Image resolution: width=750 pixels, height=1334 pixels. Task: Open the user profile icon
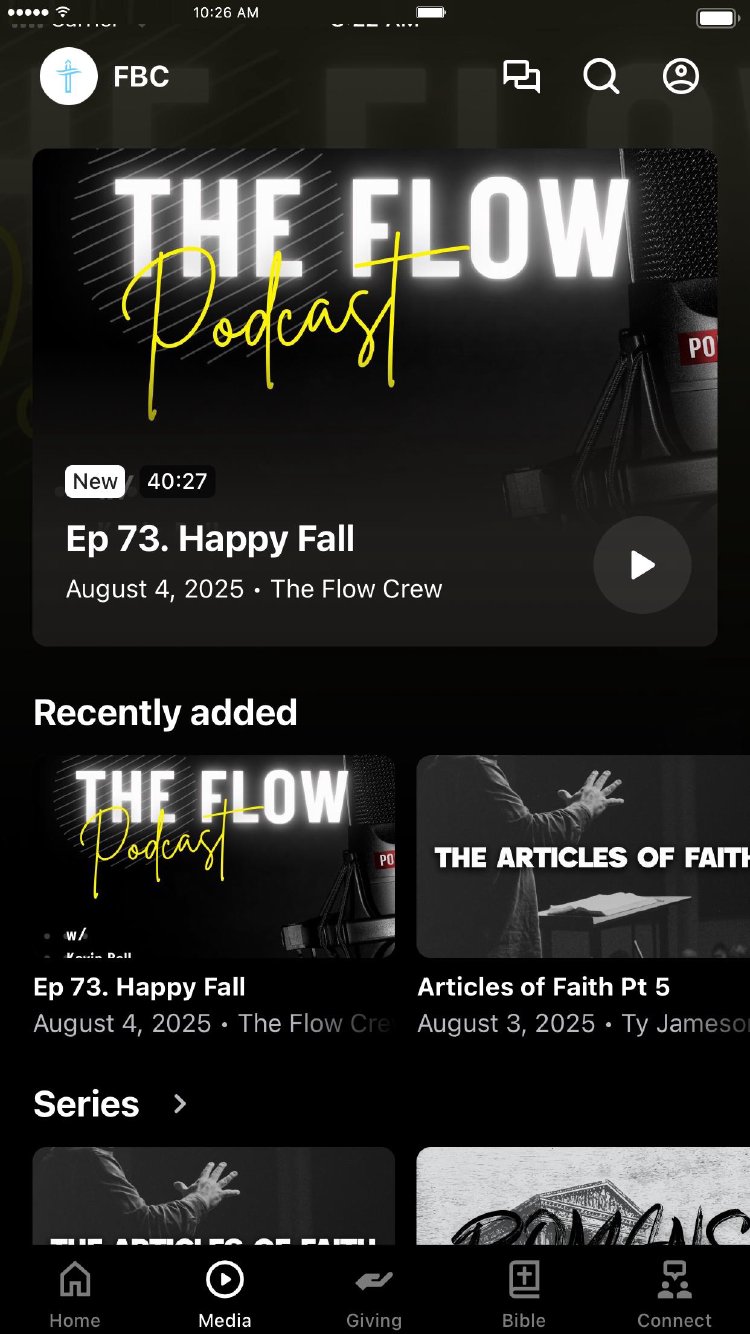(x=681, y=77)
